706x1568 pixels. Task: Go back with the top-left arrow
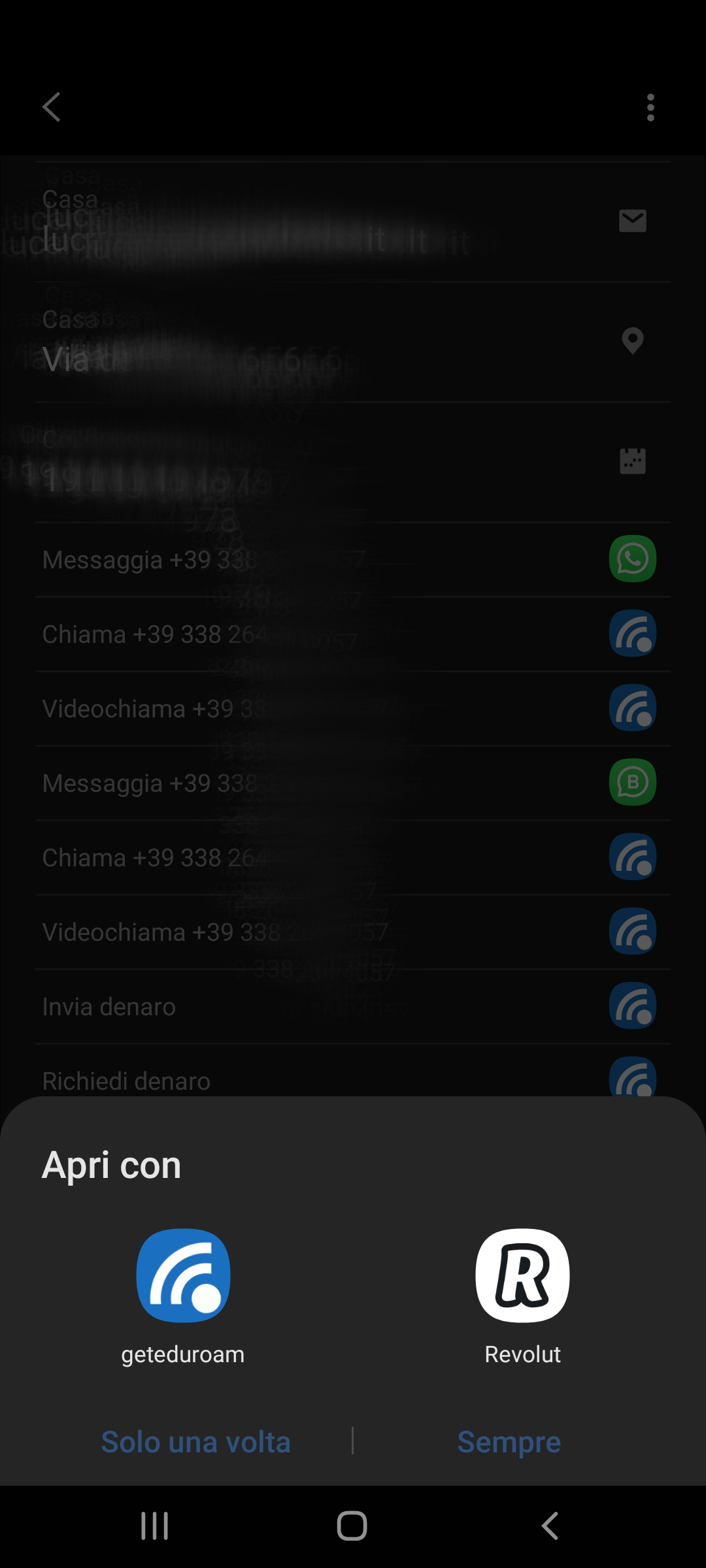tap(52, 106)
